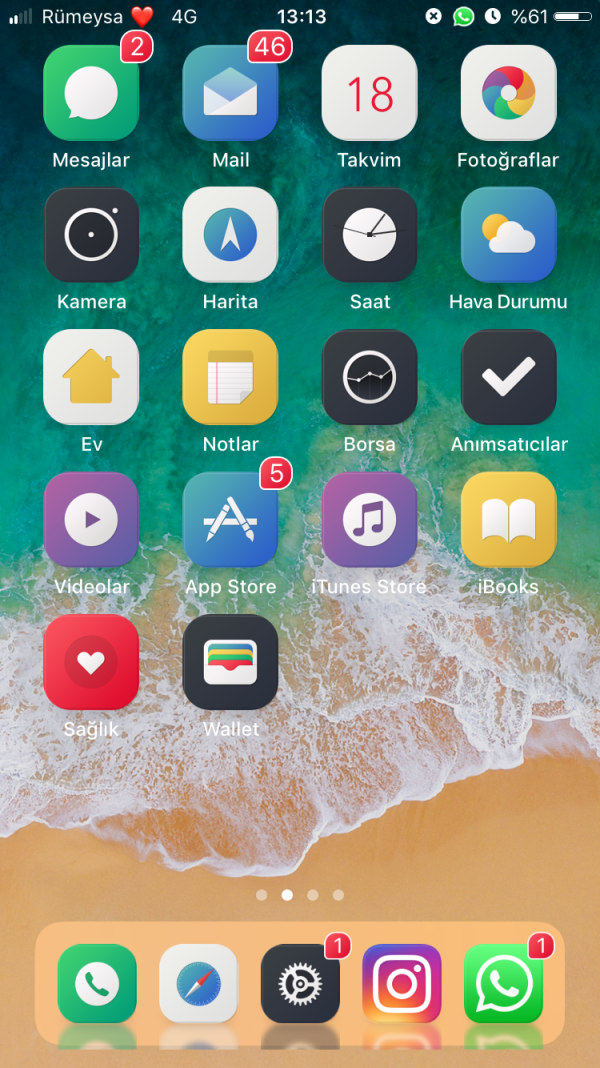The height and width of the screenshot is (1068, 600).
Task: Open Harita maps
Action: pos(230,235)
